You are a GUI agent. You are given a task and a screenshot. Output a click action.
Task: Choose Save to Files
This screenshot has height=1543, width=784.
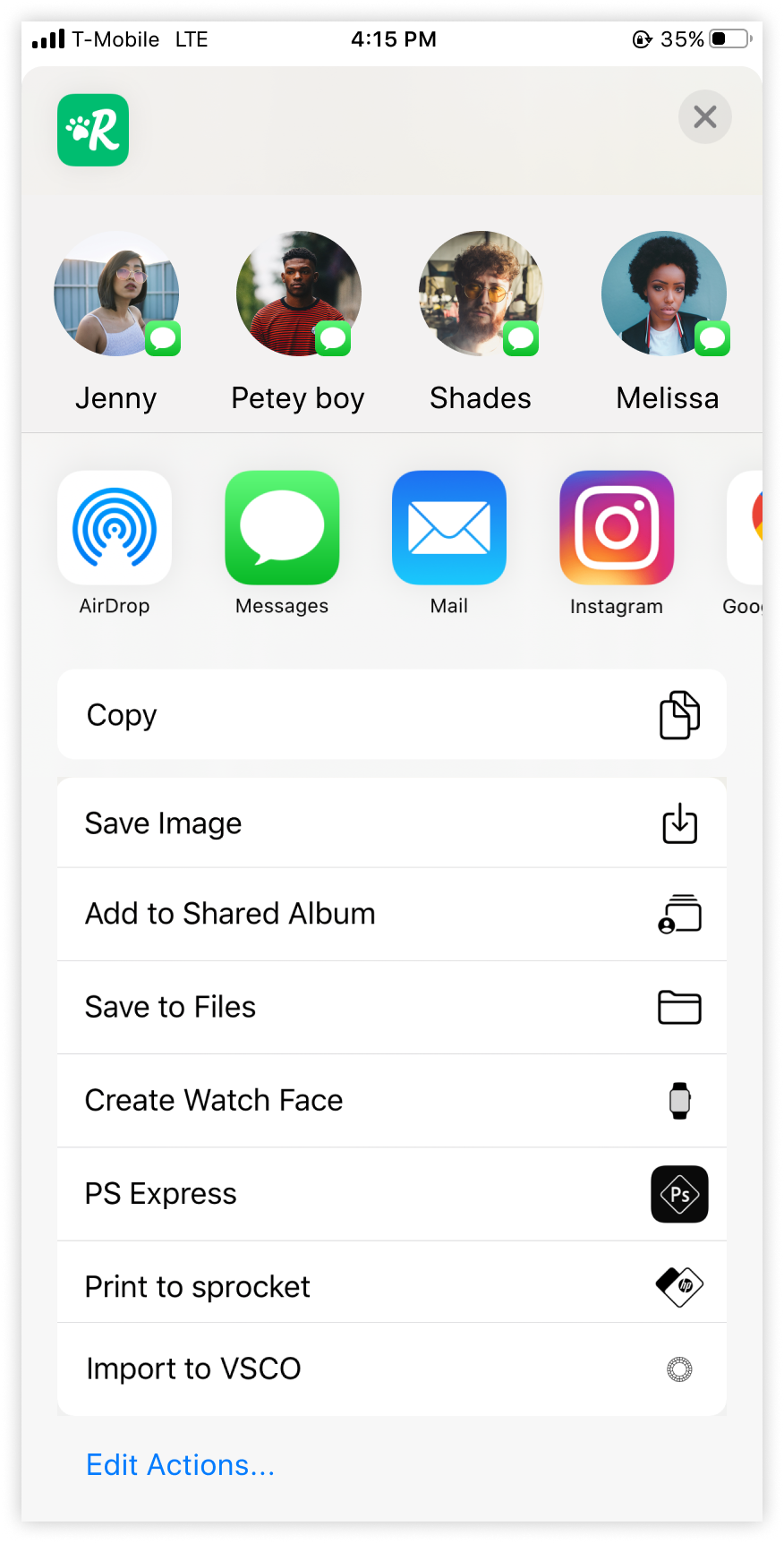coord(391,1007)
